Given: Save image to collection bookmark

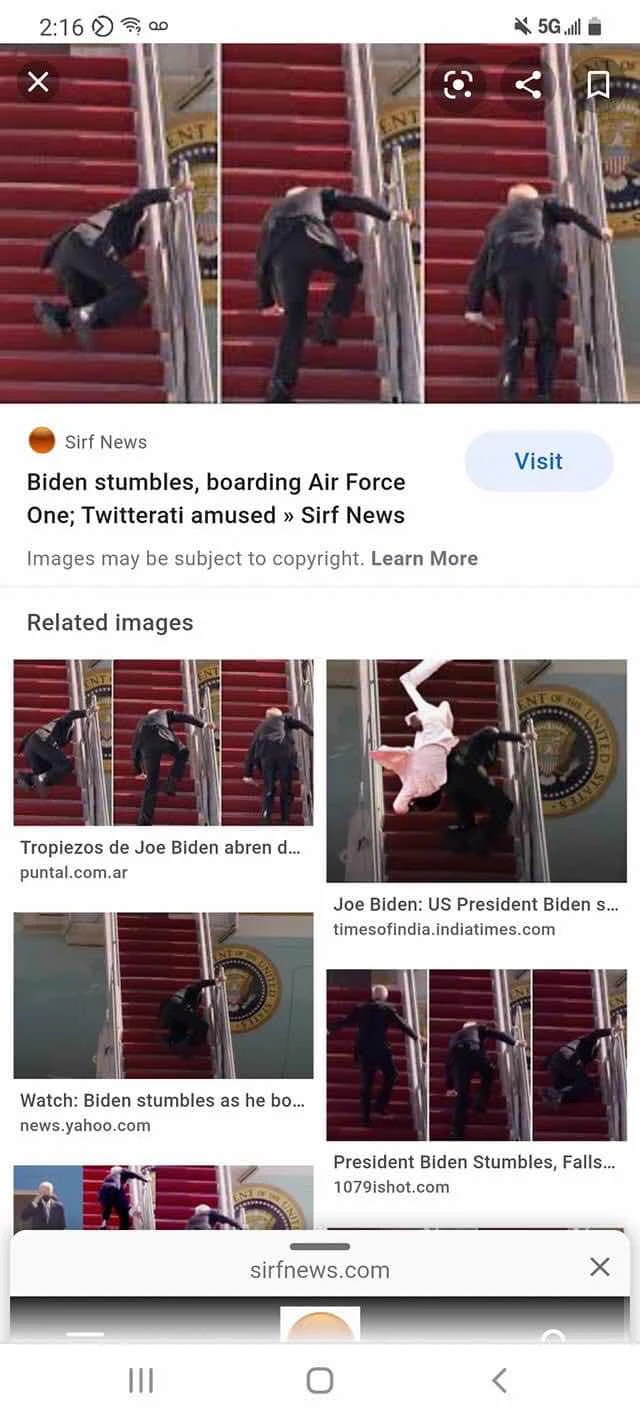Looking at the screenshot, I should click(597, 85).
